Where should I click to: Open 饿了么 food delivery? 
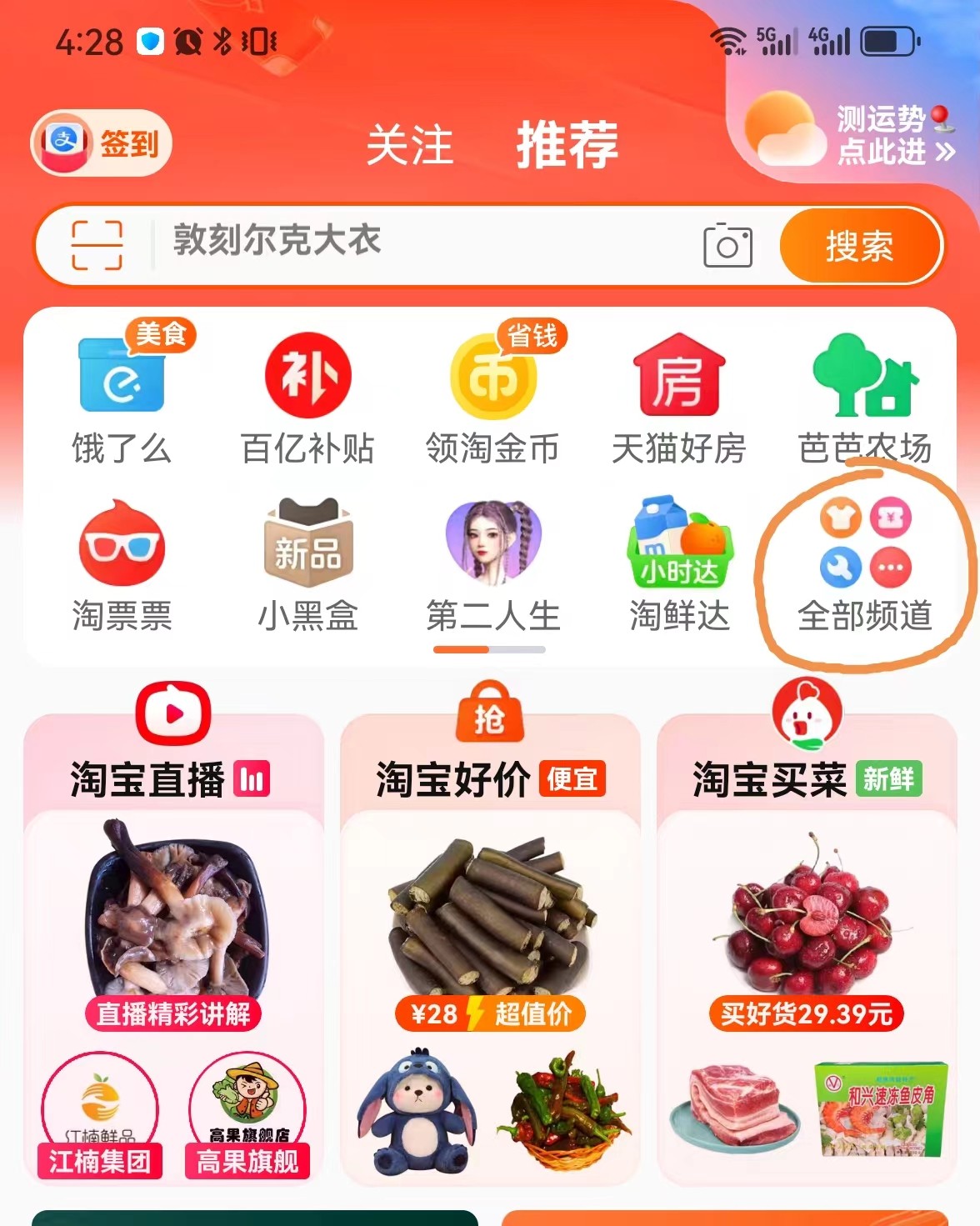pyautogui.click(x=122, y=397)
